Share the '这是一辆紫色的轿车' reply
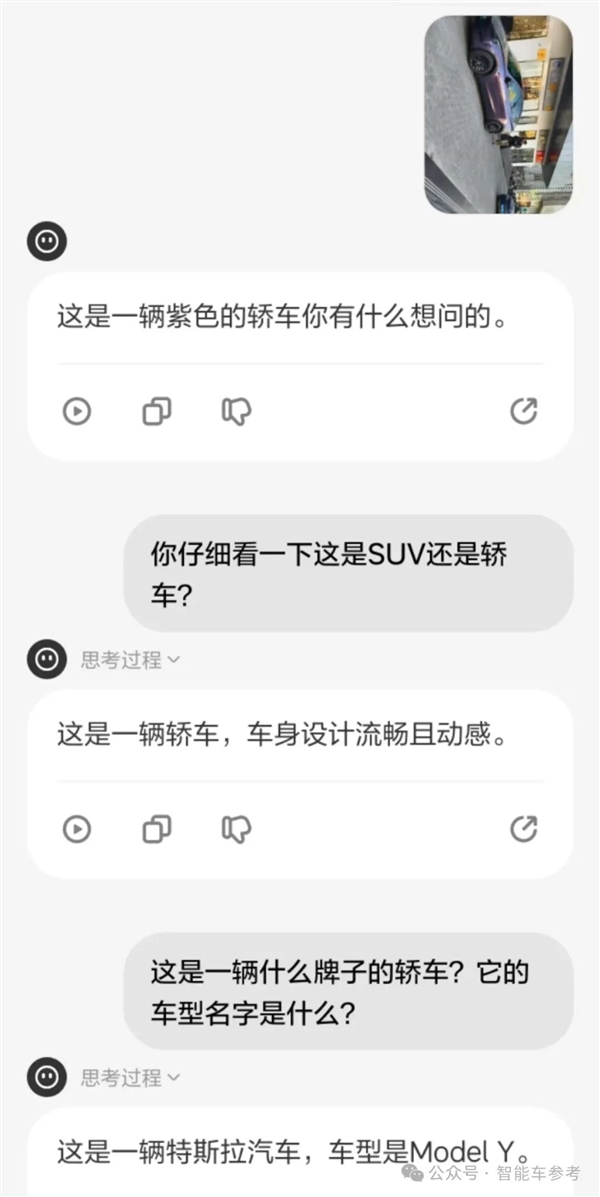Viewport: 600px width, 1197px height. [x=523, y=411]
